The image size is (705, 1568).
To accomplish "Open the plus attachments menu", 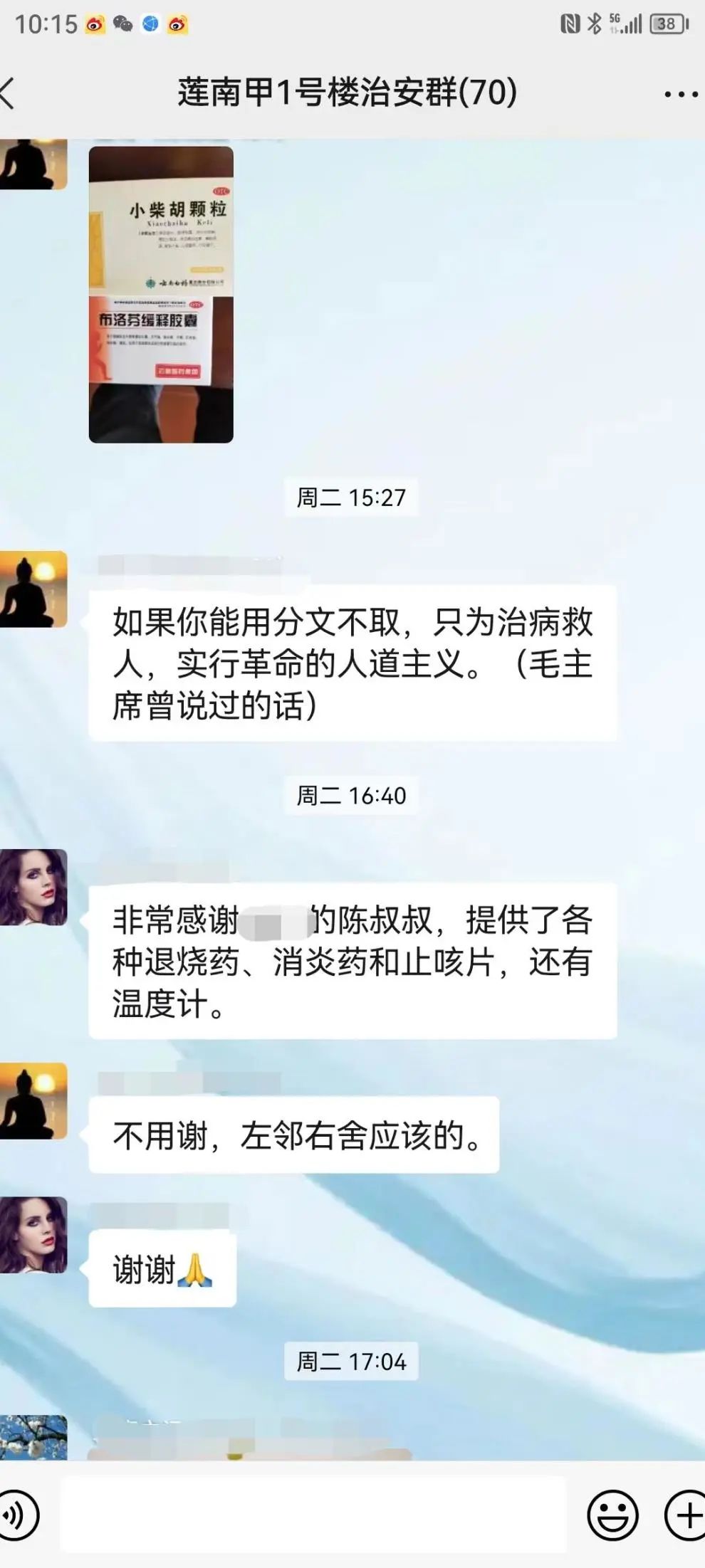I will (685, 1515).
